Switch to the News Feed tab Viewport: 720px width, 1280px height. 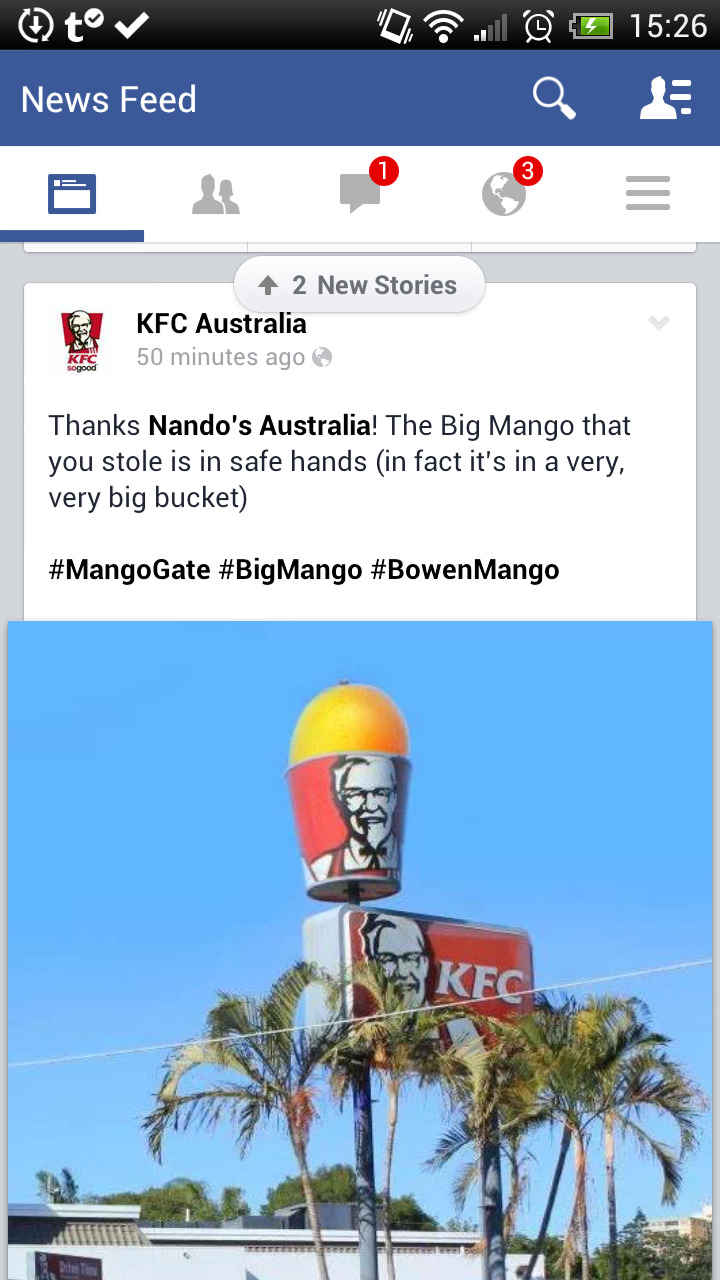click(72, 194)
